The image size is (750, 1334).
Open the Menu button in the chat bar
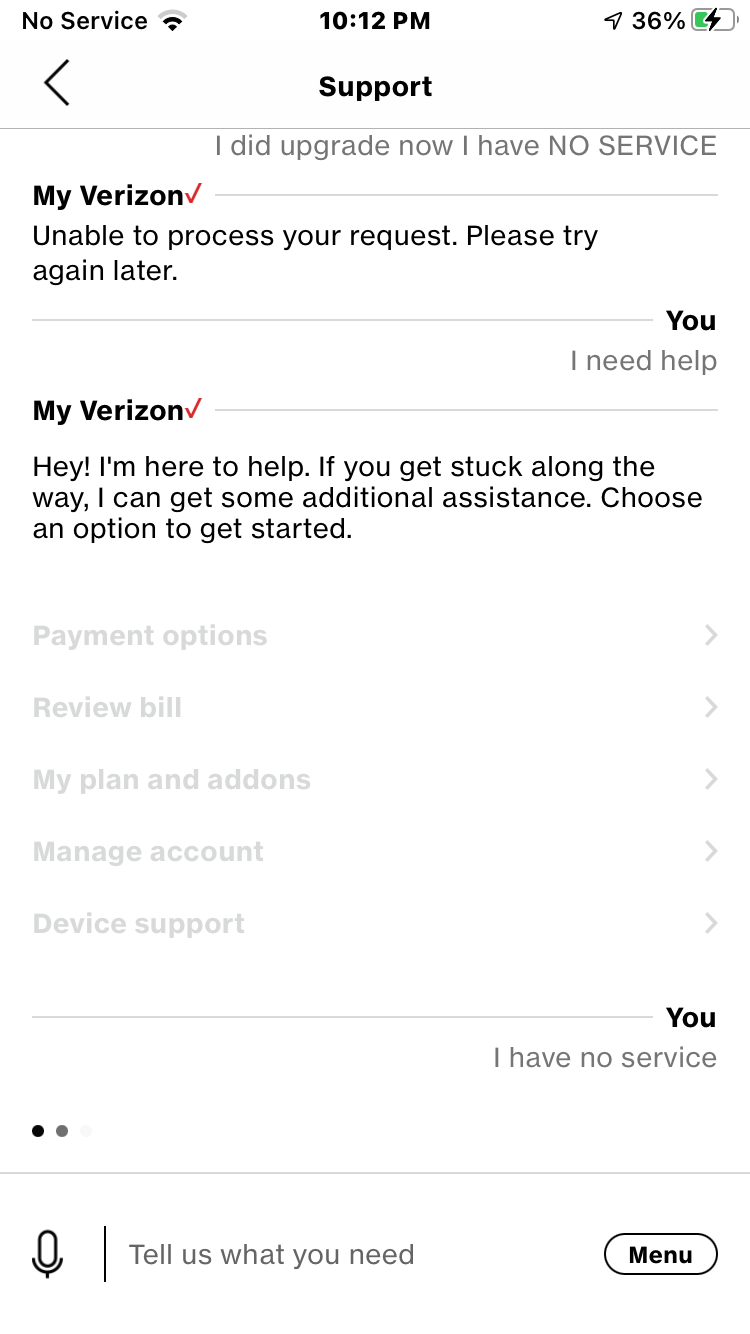tap(661, 1254)
